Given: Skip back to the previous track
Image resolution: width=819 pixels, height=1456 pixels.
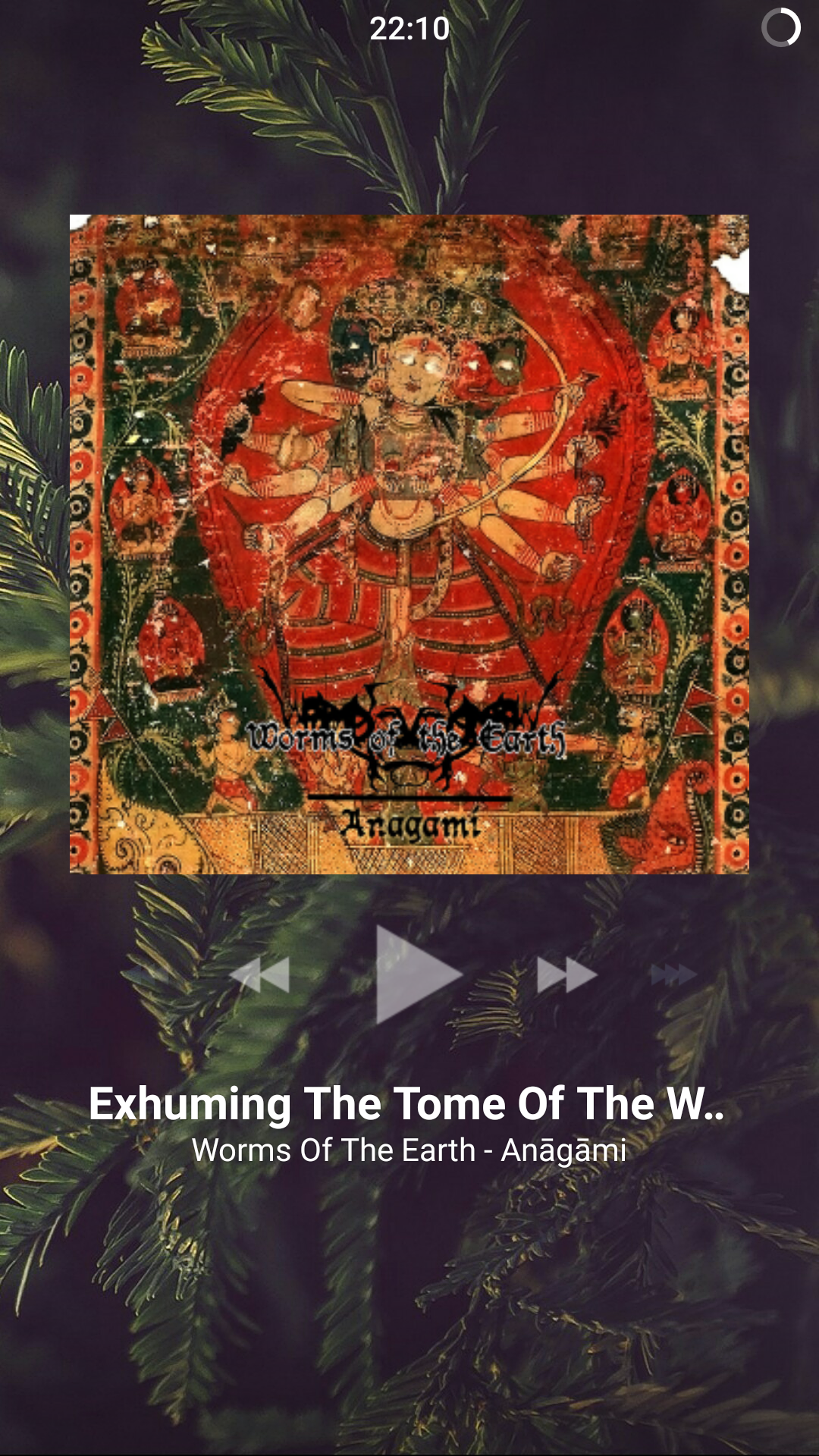Looking at the screenshot, I should click(x=259, y=975).
